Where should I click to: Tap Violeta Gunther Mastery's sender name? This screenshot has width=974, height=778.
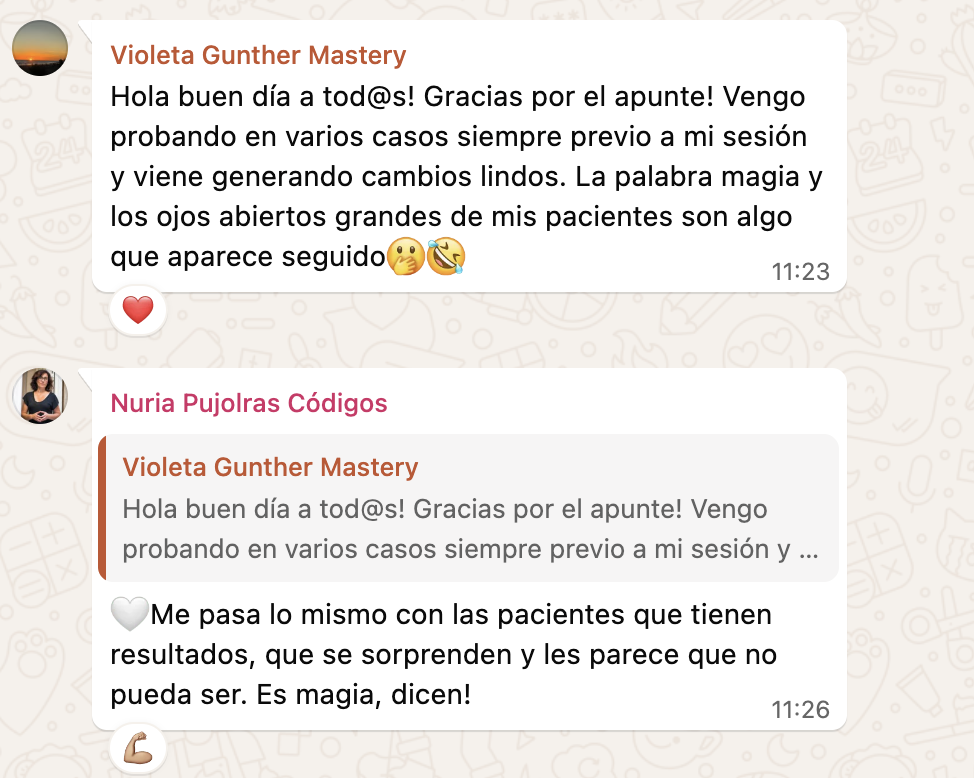click(x=258, y=55)
